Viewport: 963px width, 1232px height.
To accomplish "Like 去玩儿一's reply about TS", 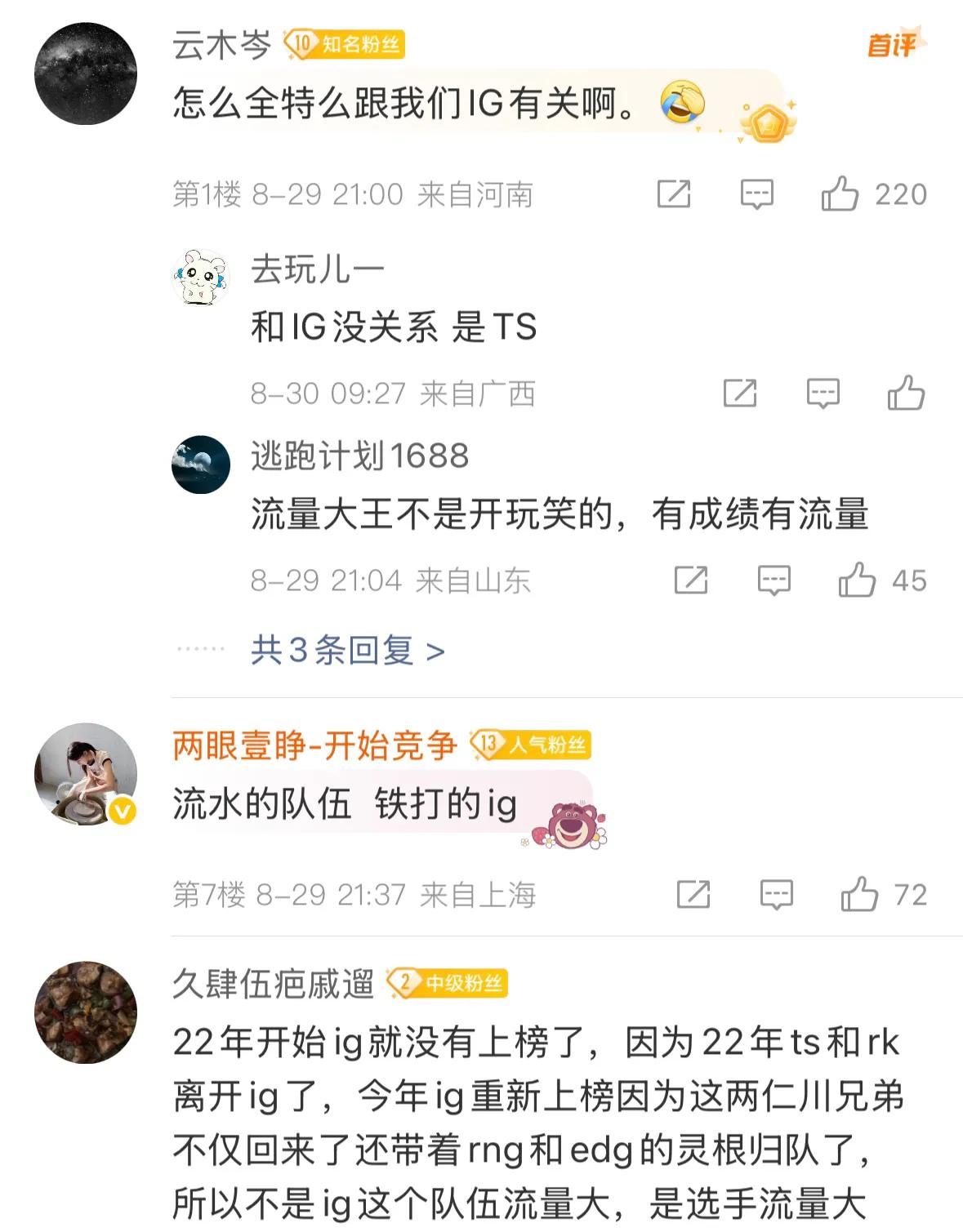I will coord(906,393).
